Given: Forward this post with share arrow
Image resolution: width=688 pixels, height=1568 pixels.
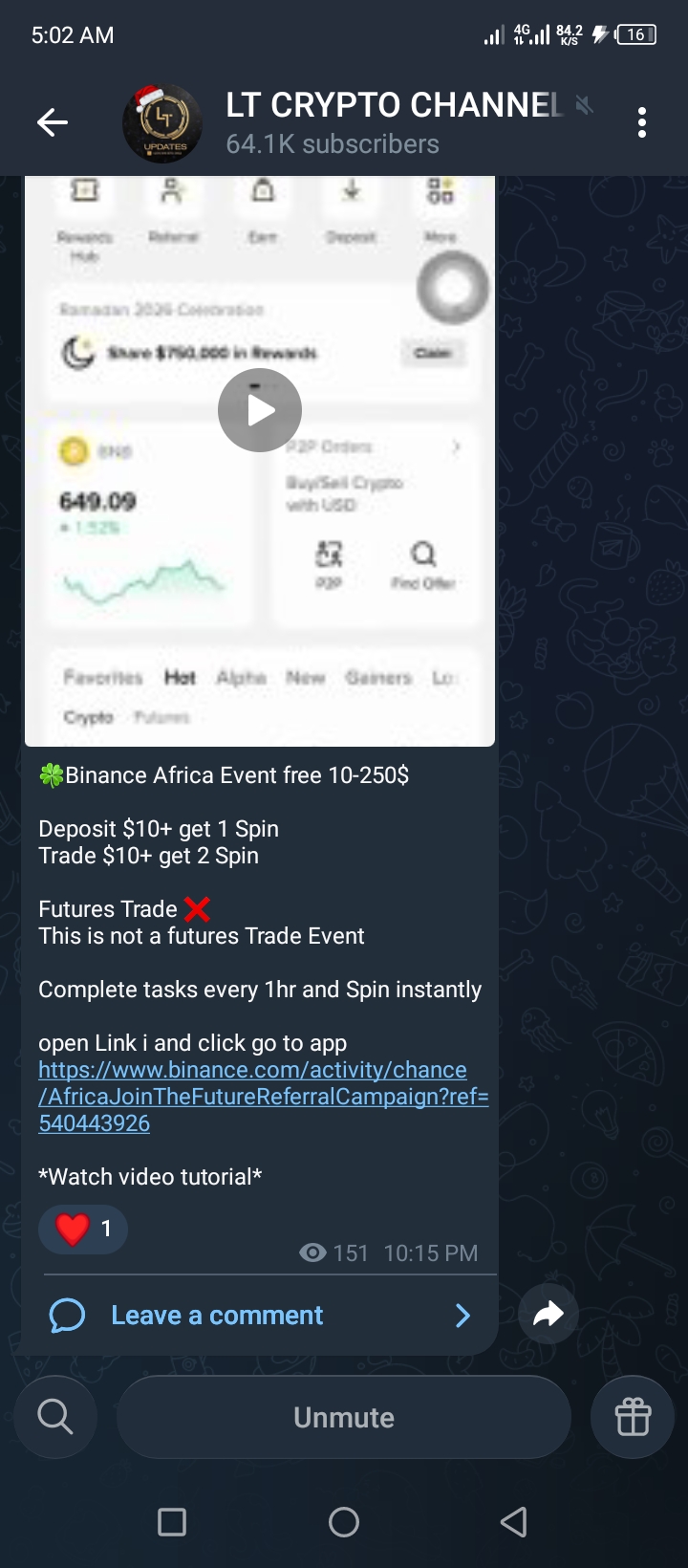Looking at the screenshot, I should (548, 1315).
